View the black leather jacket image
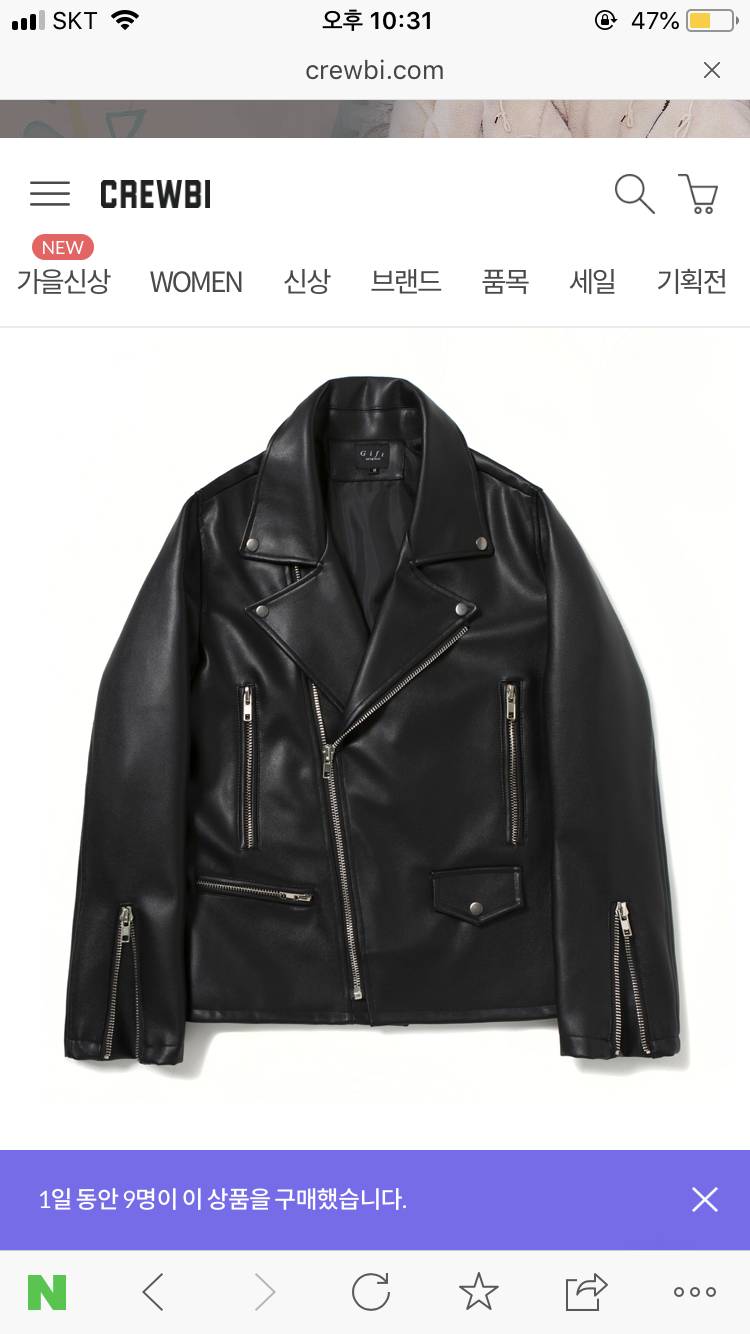This screenshot has width=750, height=1334. tap(375, 720)
